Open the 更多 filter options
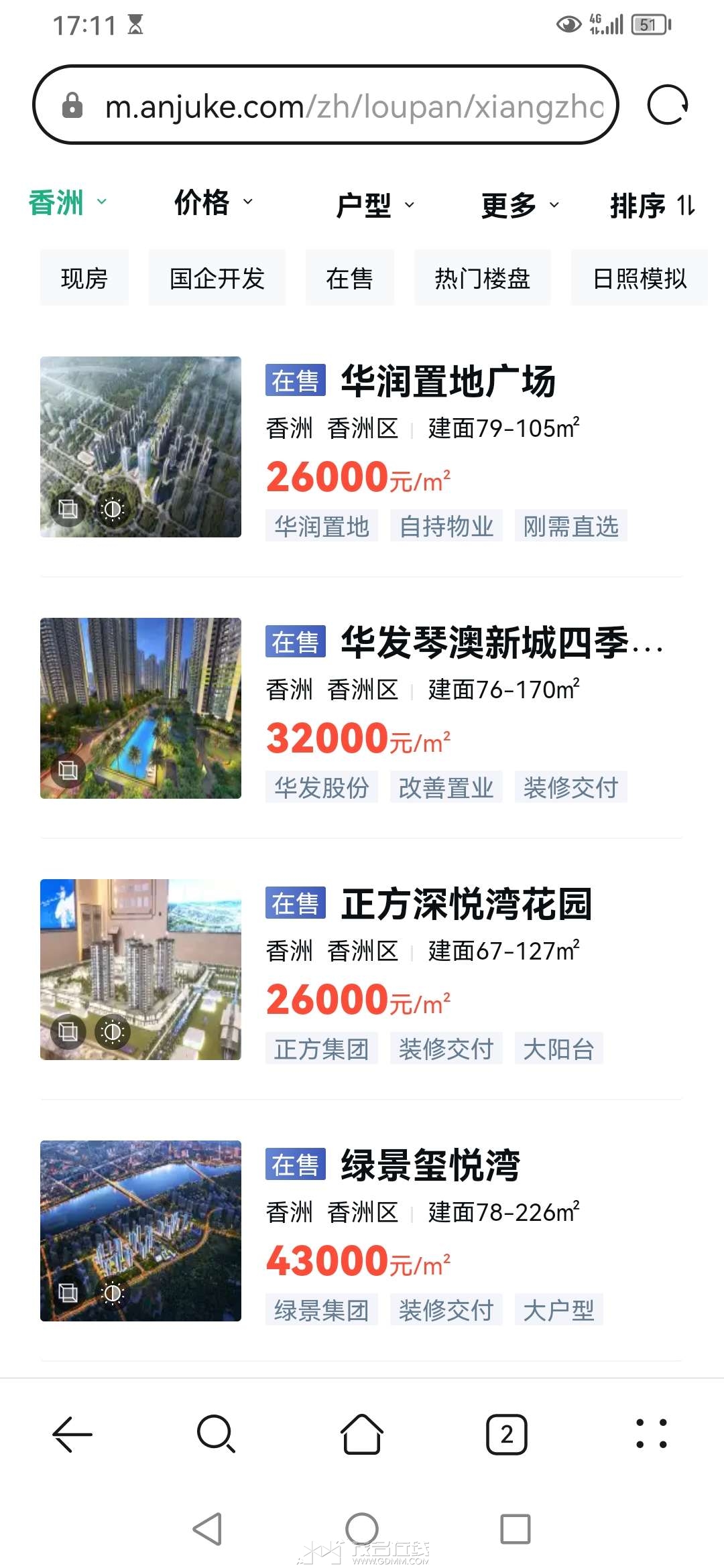 point(520,204)
